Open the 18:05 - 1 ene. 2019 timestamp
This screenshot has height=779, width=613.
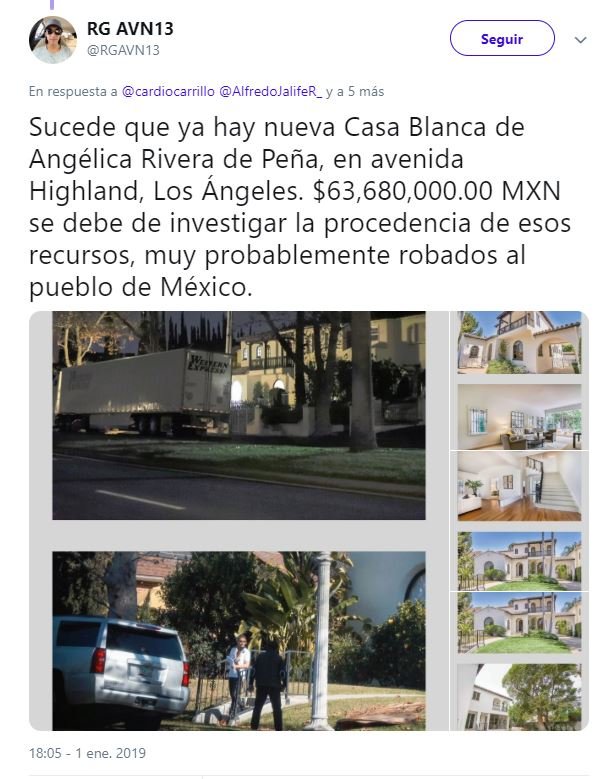[x=87, y=753]
